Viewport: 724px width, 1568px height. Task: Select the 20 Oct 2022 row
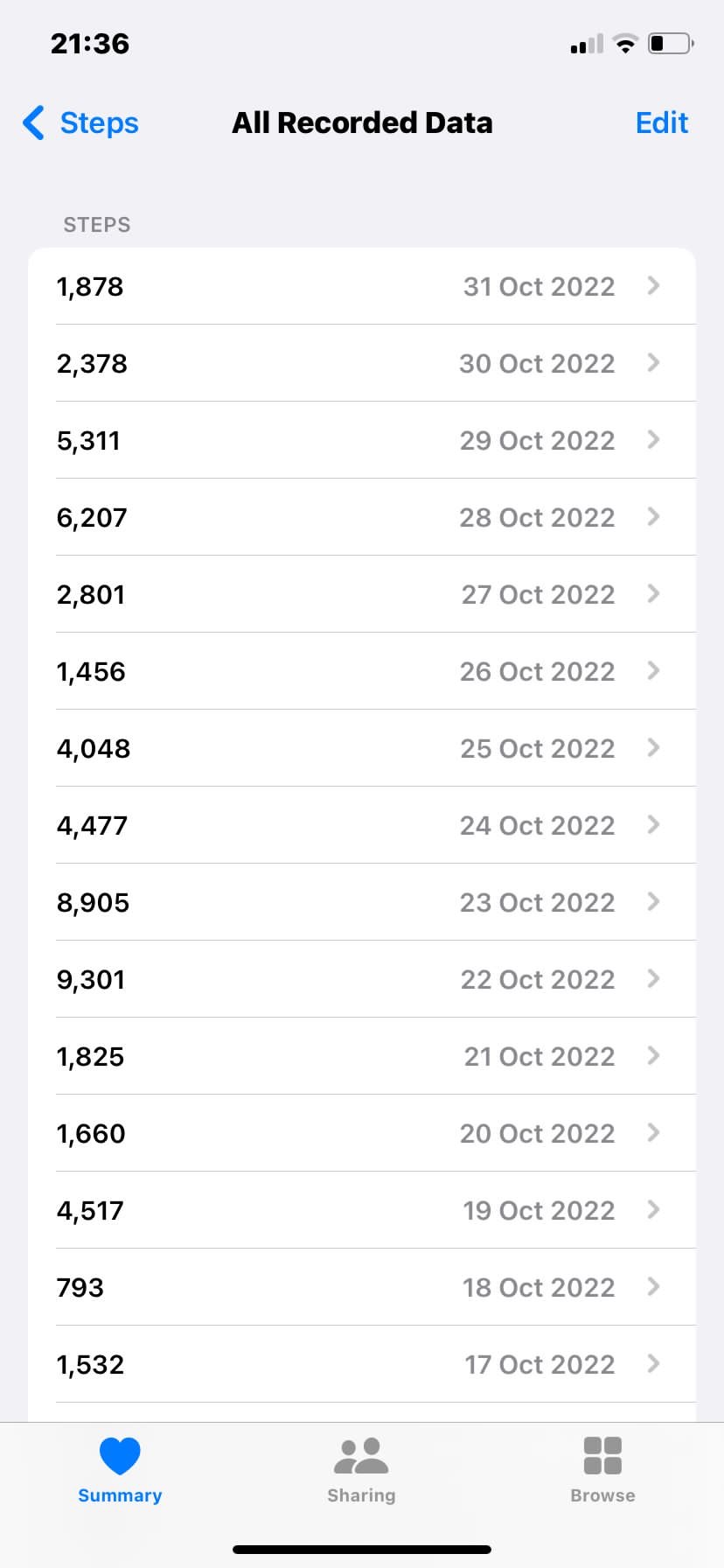point(362,1133)
